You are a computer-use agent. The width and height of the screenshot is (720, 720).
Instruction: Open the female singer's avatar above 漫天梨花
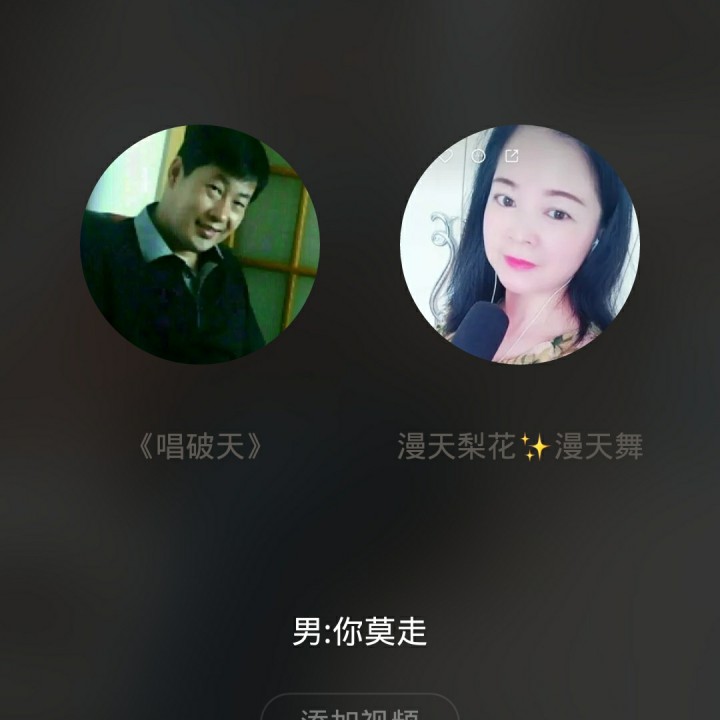coord(520,244)
